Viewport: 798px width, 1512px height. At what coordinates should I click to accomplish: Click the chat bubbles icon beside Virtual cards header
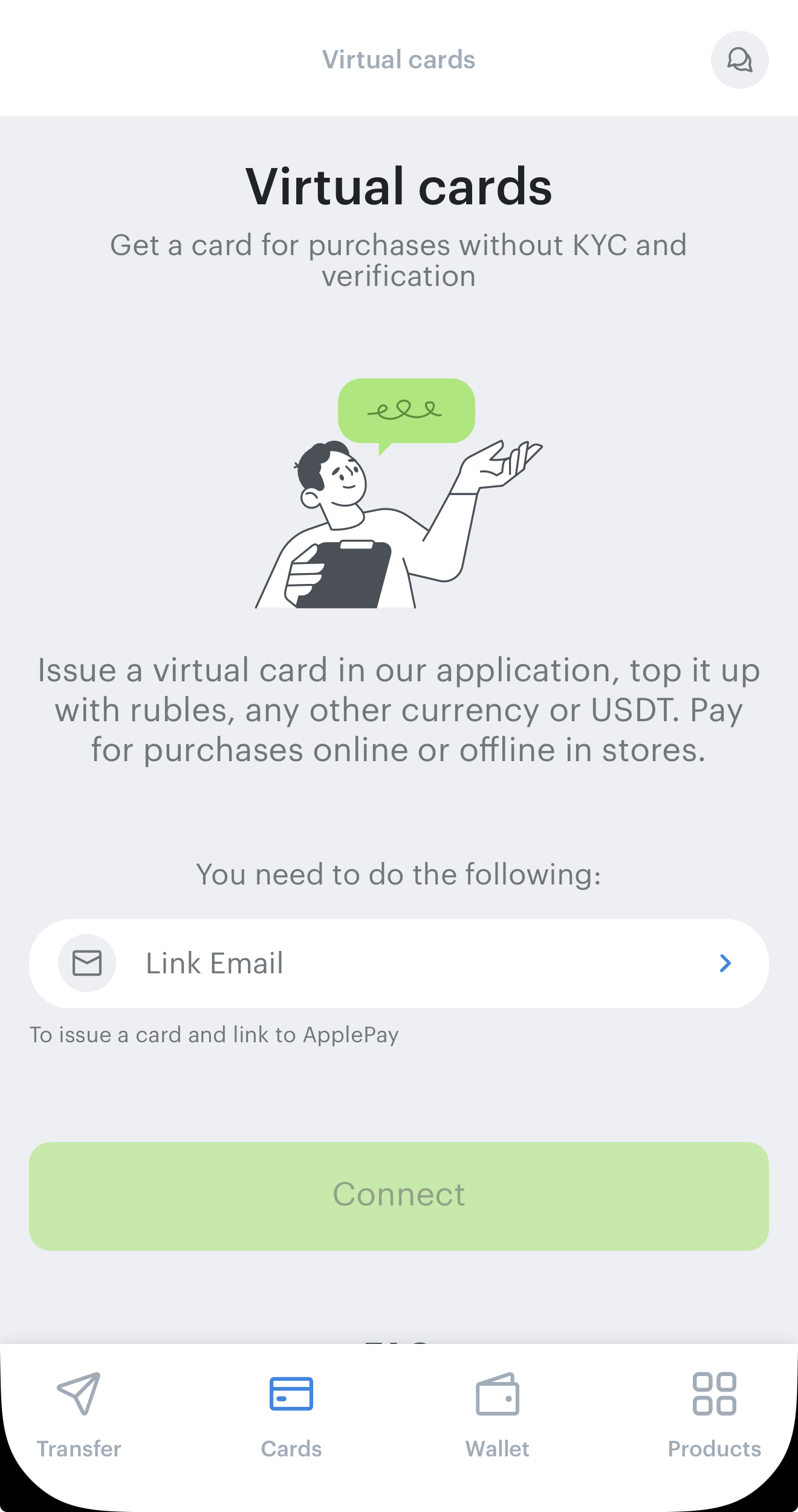pos(739,59)
